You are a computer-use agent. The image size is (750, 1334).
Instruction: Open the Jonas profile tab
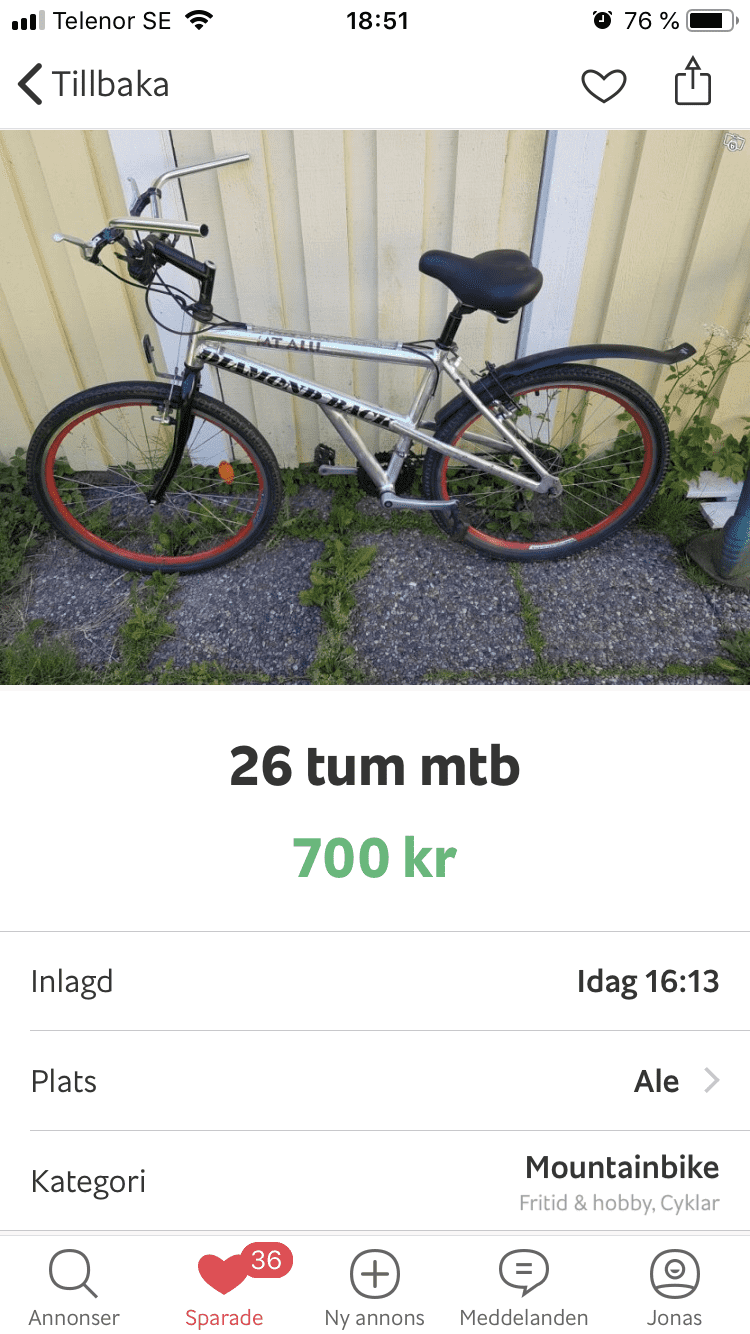pos(675,1288)
